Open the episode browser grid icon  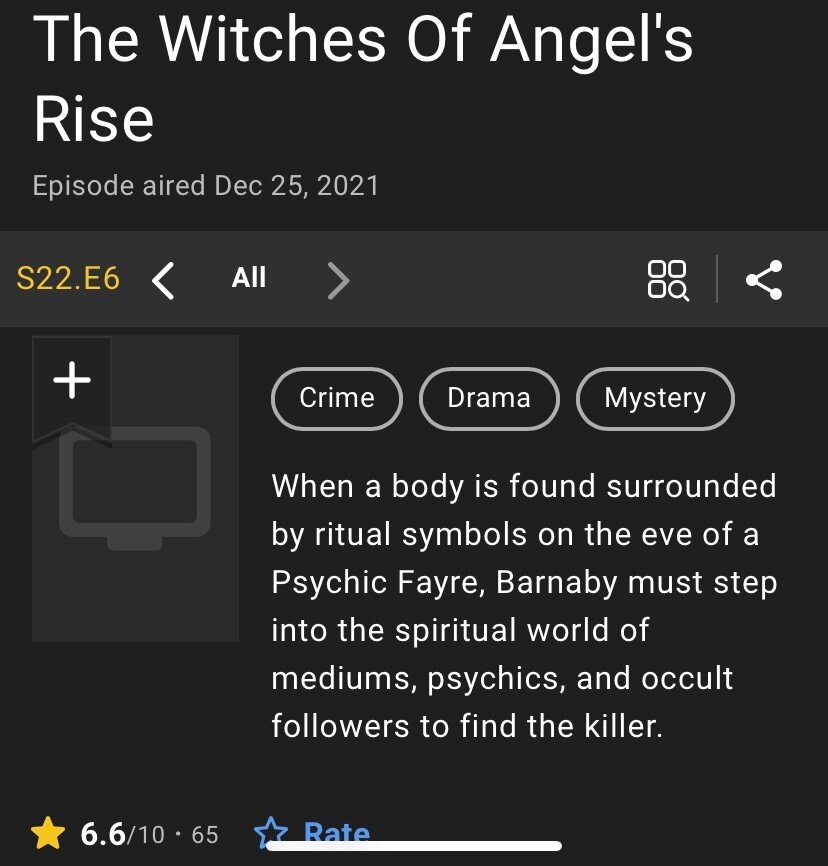[668, 280]
